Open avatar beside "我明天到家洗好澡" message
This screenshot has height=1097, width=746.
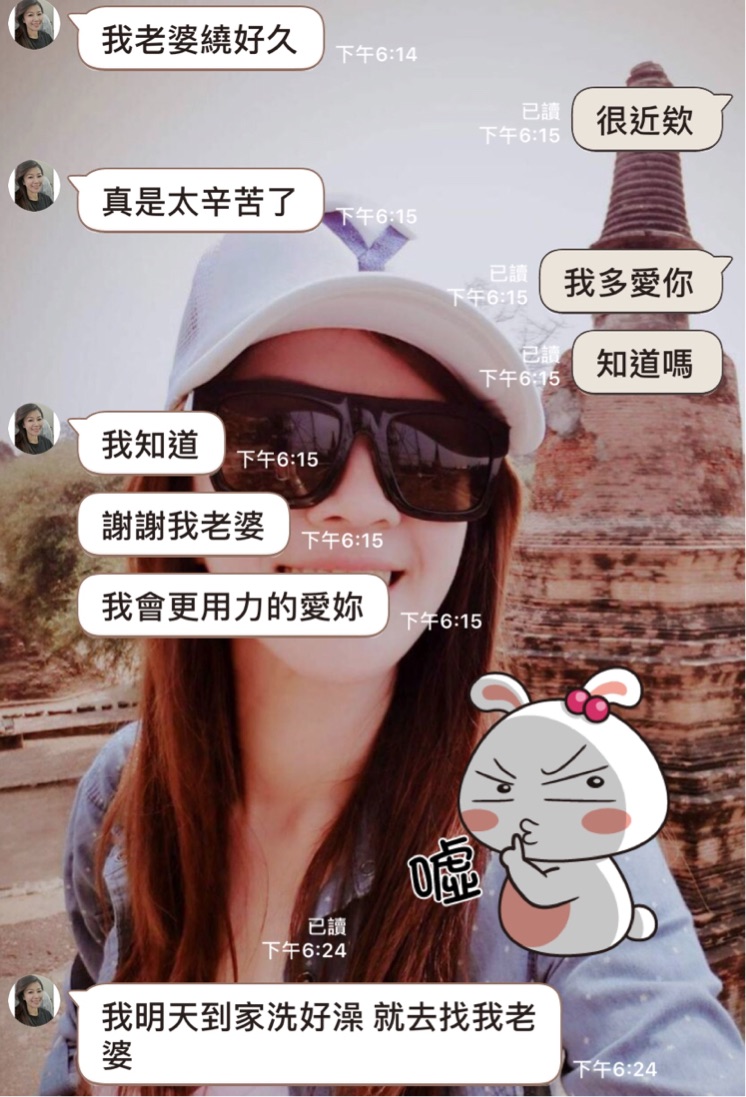click(34, 1000)
